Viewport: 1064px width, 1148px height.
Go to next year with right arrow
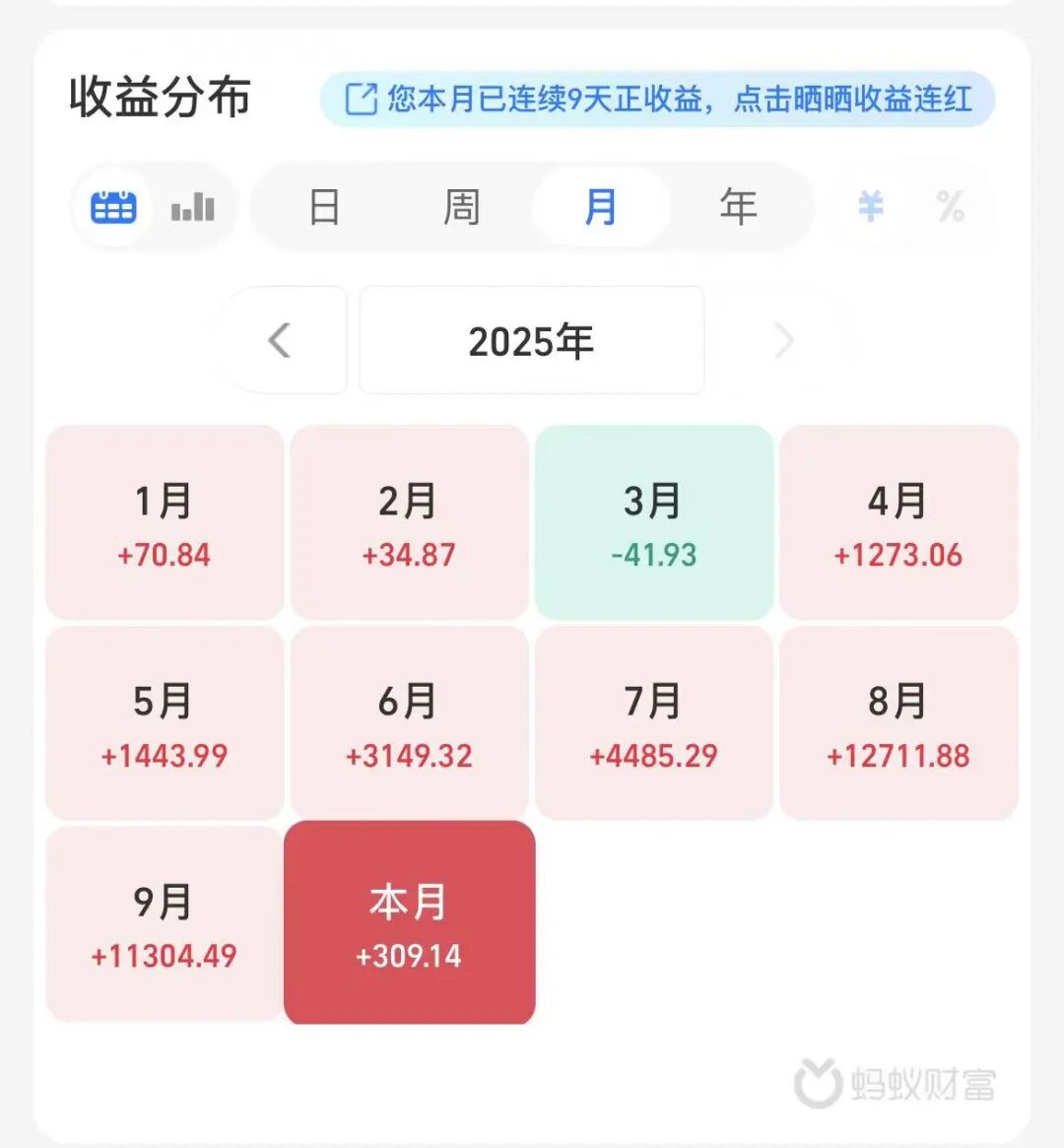[x=785, y=340]
